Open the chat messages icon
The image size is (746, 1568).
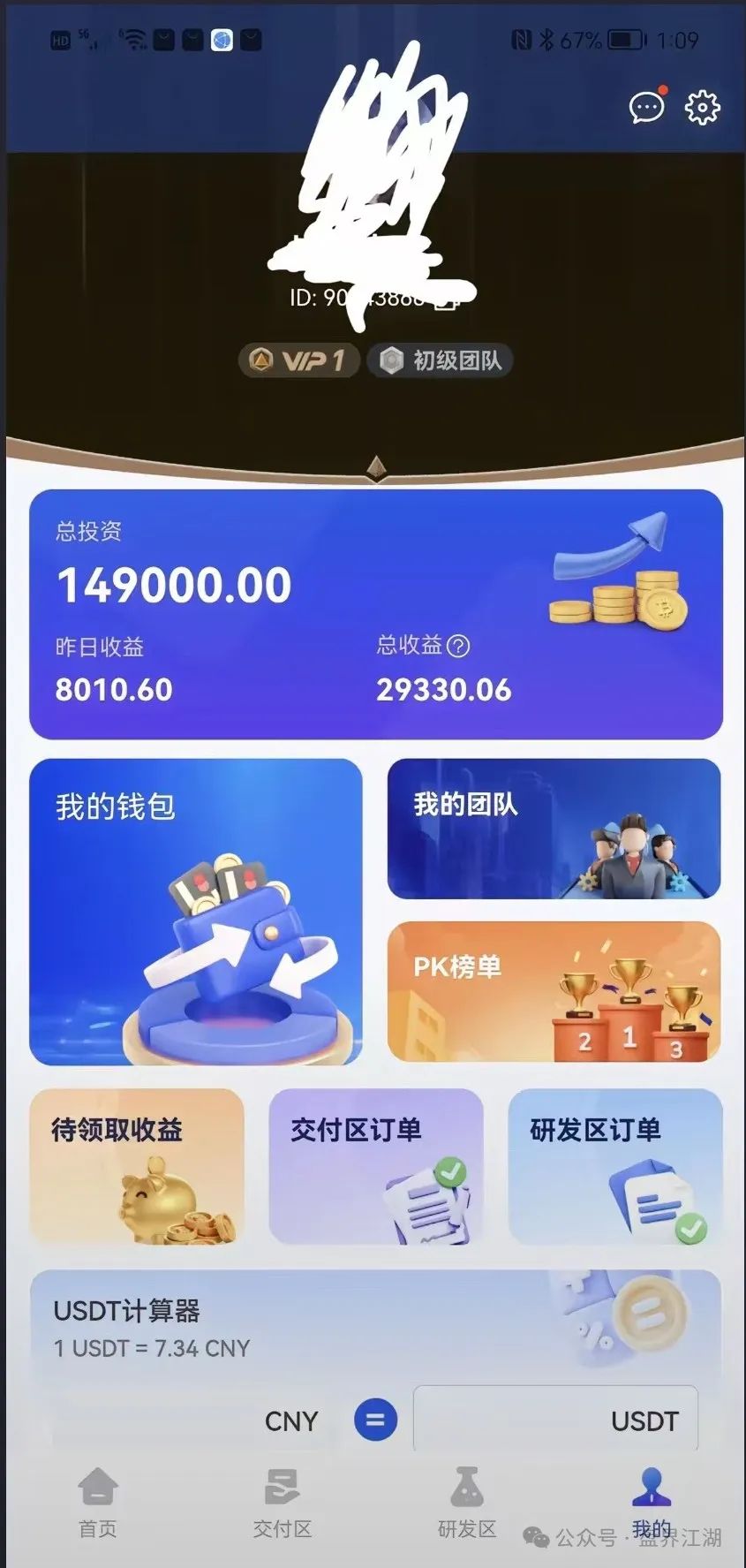pos(646,107)
